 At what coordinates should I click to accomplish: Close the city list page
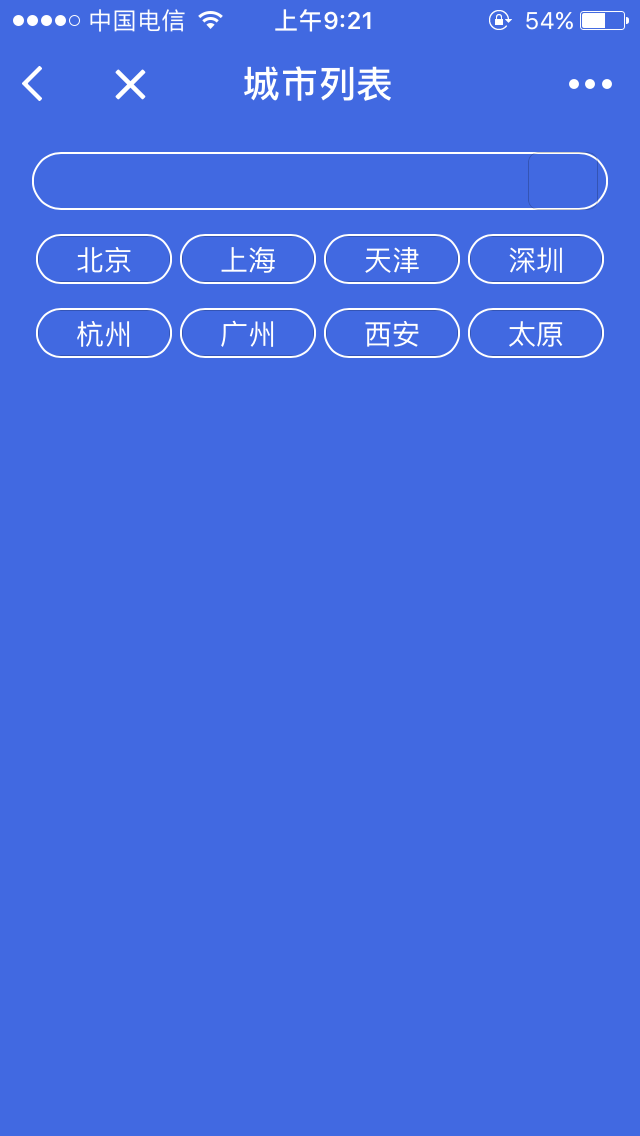130,84
